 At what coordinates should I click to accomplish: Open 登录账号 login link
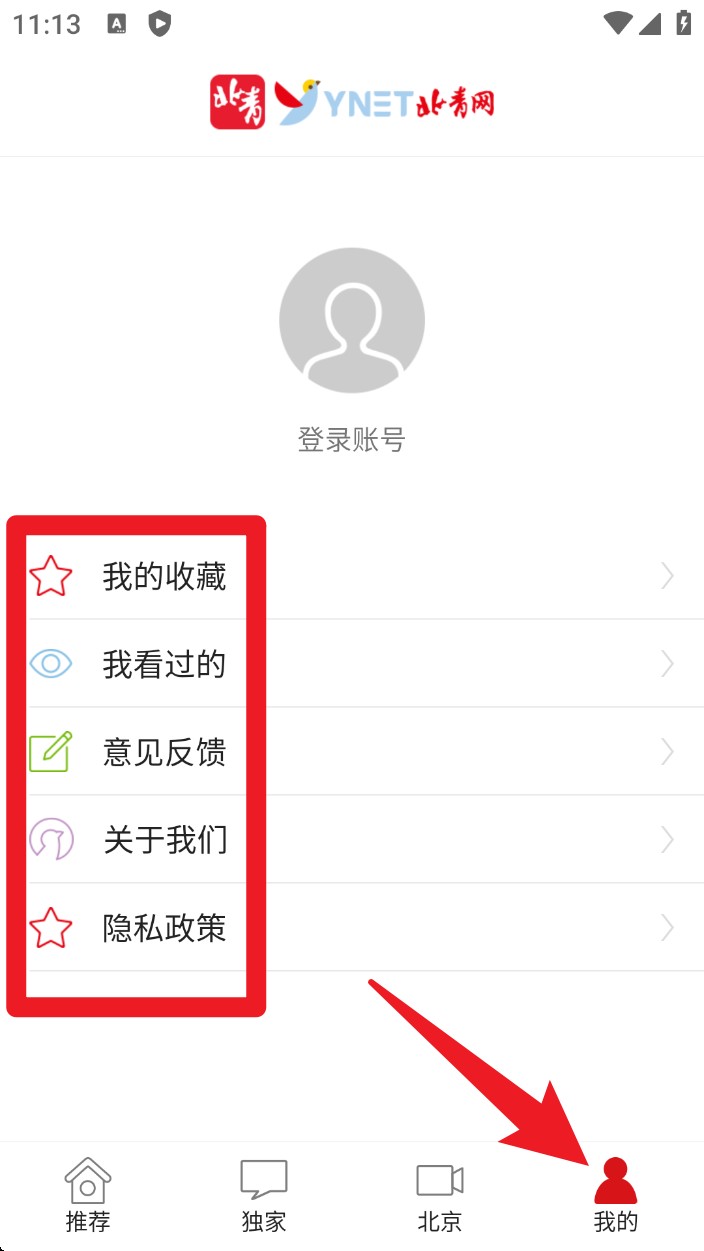pyautogui.click(x=352, y=440)
